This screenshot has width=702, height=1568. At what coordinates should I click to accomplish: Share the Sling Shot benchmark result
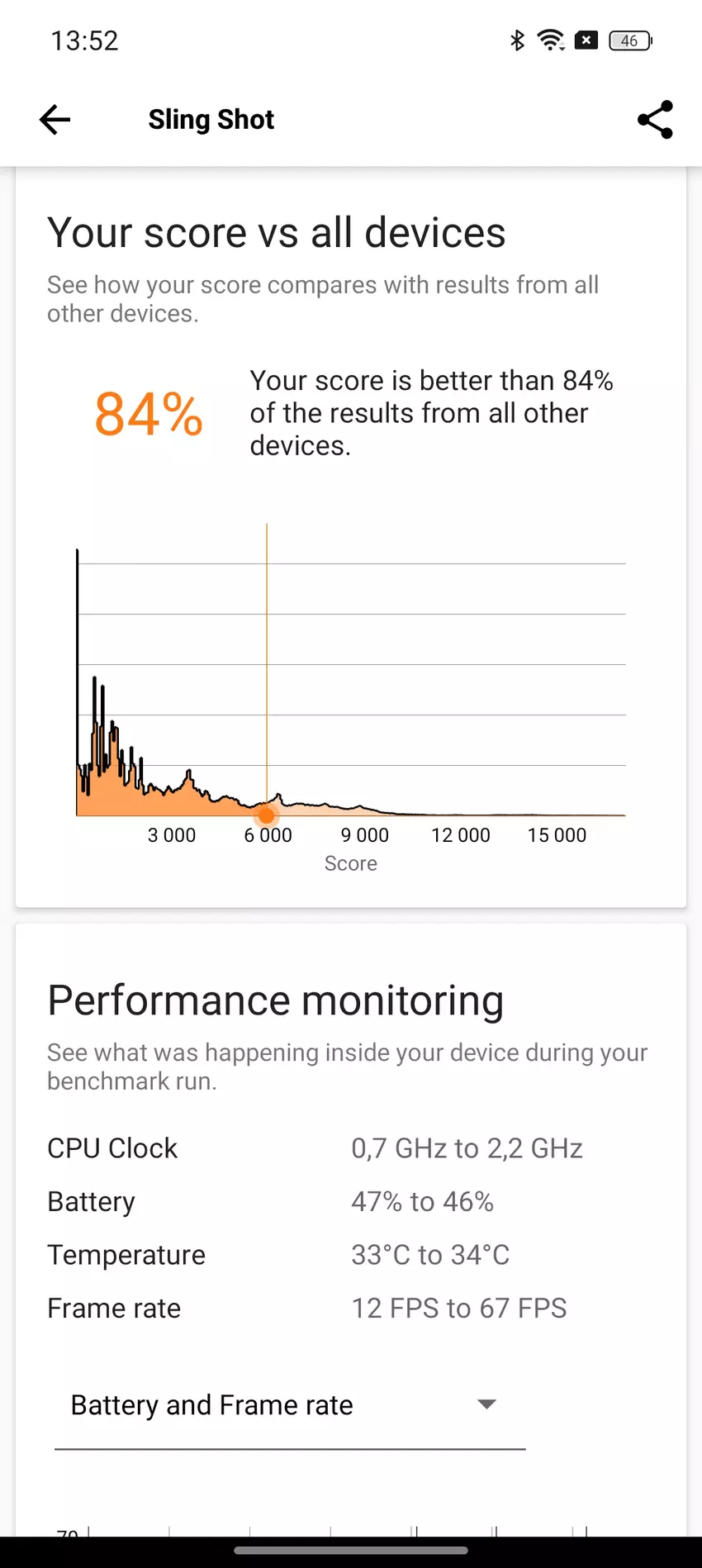655,120
